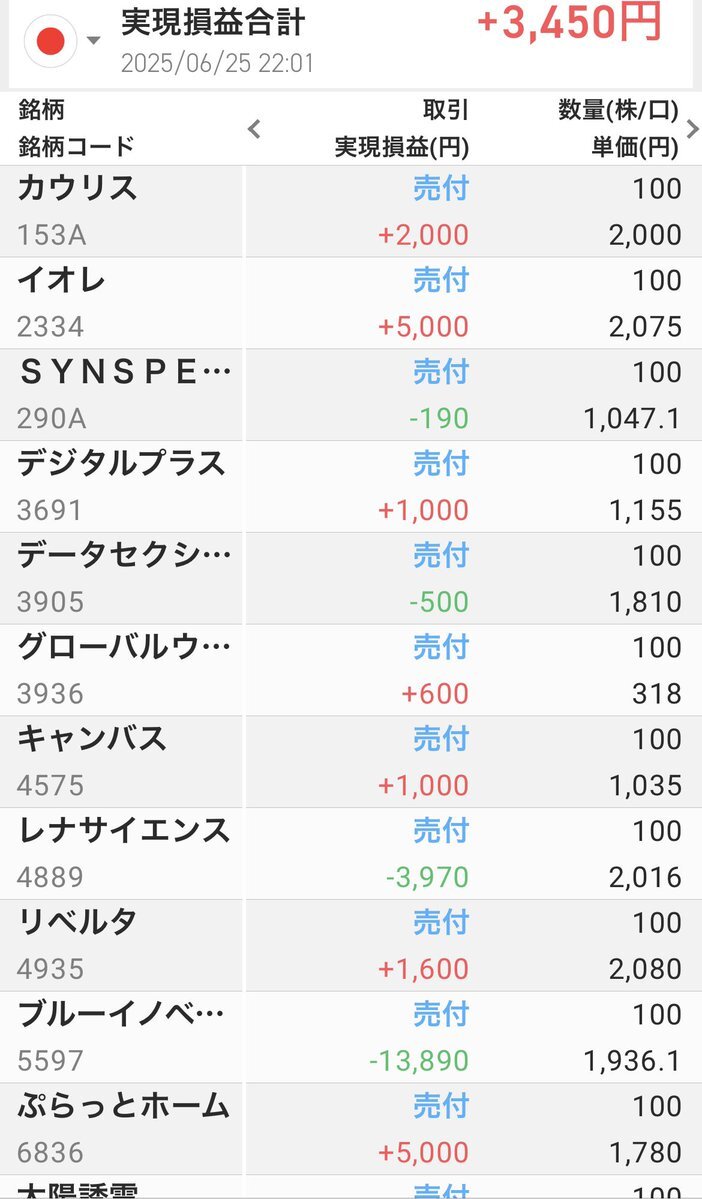Show previous columns with left arrow
Viewport: 702px width, 1199px height.
point(255,128)
